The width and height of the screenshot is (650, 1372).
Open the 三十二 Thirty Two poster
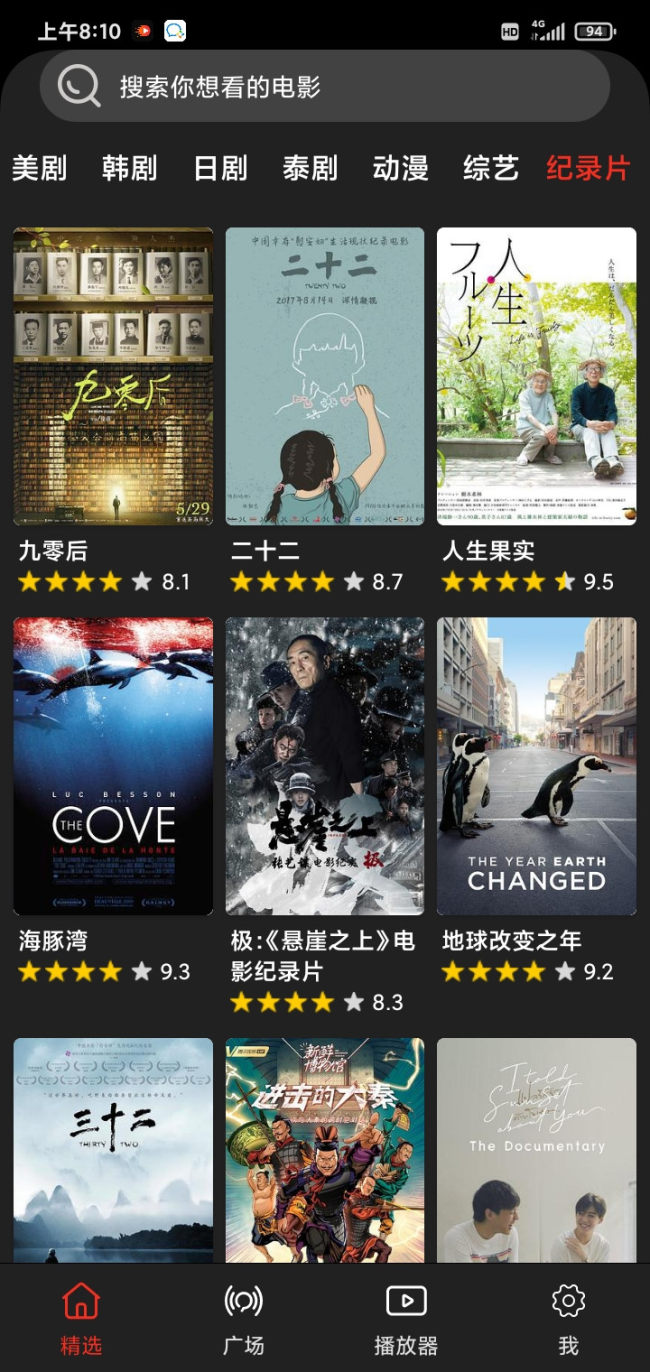(x=113, y=1150)
